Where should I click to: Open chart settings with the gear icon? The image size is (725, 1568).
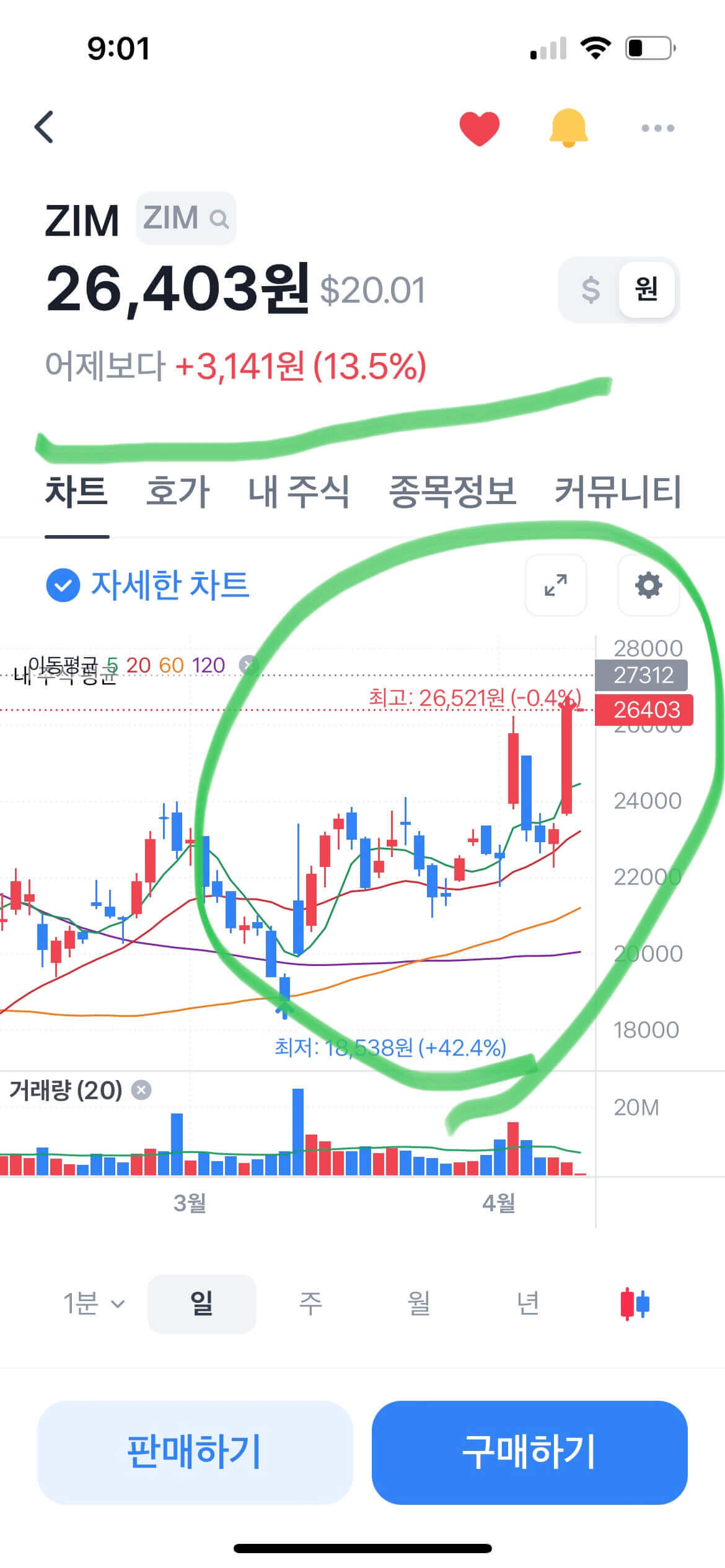[648, 585]
